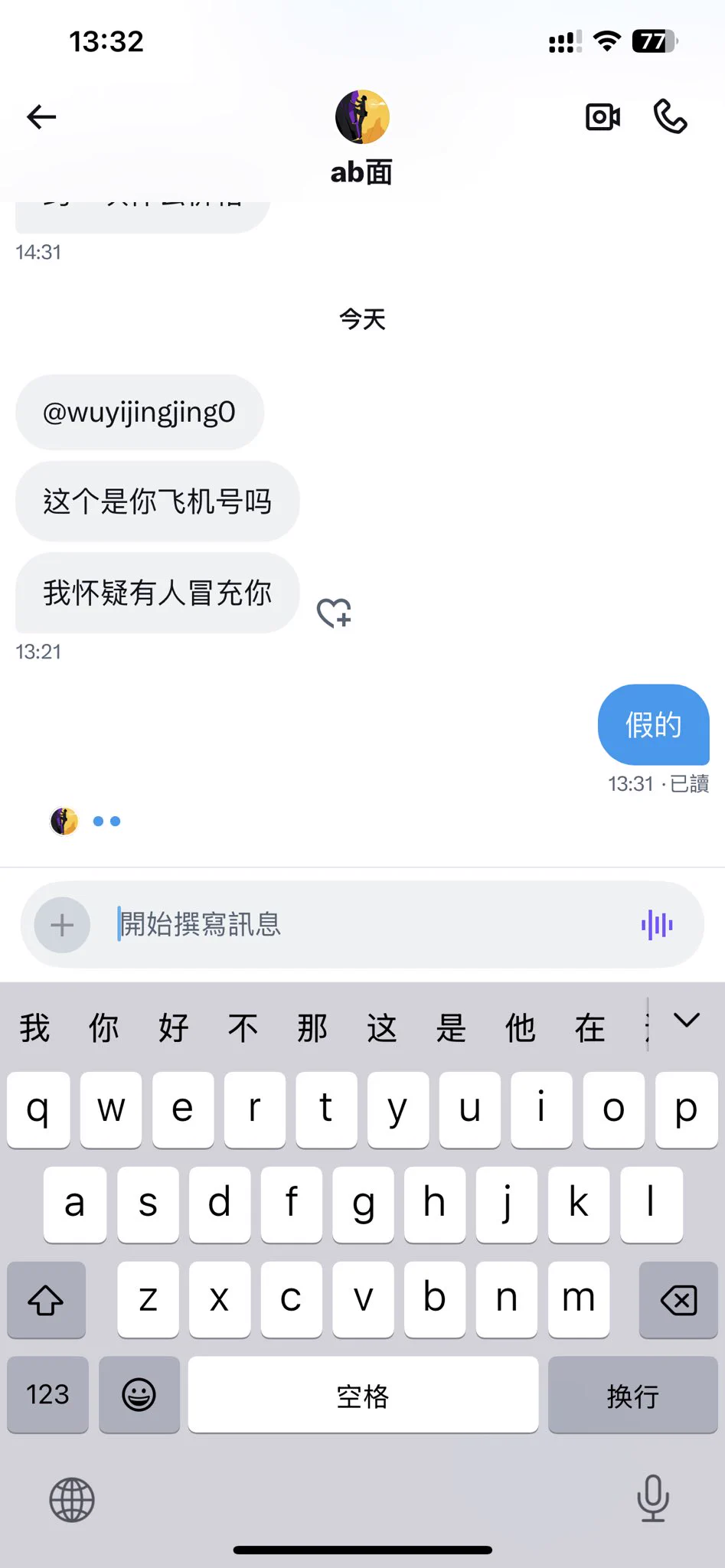Switch to the numeric 123 keyboard

coord(47,1395)
